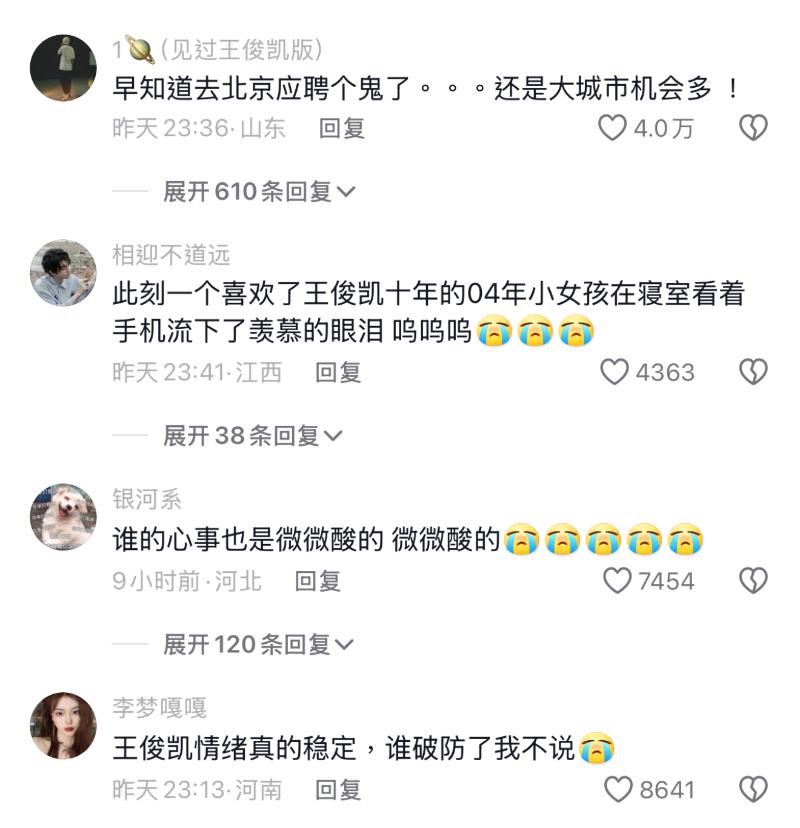Like 相迎不道远's comment
800x828 pixels.
[614, 373]
